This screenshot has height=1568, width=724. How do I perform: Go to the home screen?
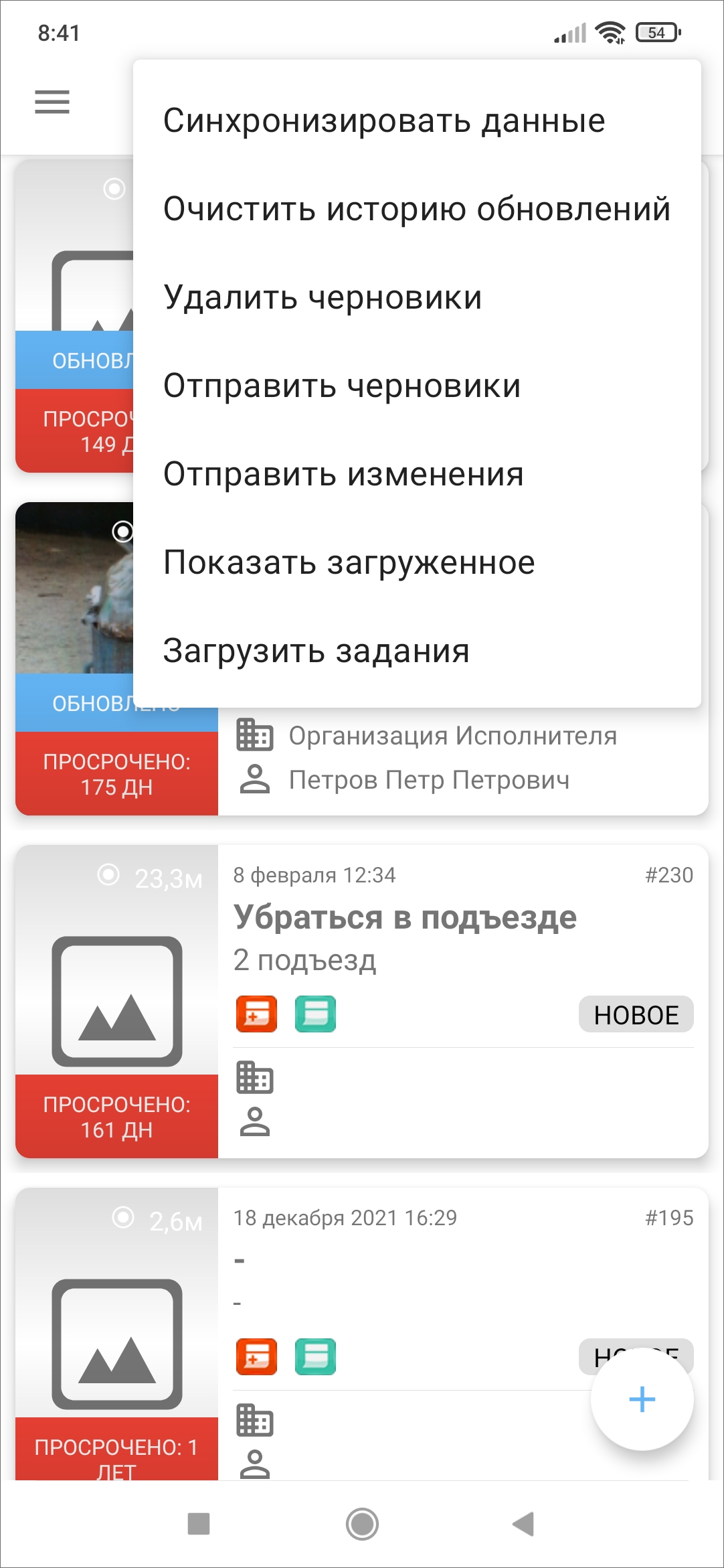click(362, 1524)
